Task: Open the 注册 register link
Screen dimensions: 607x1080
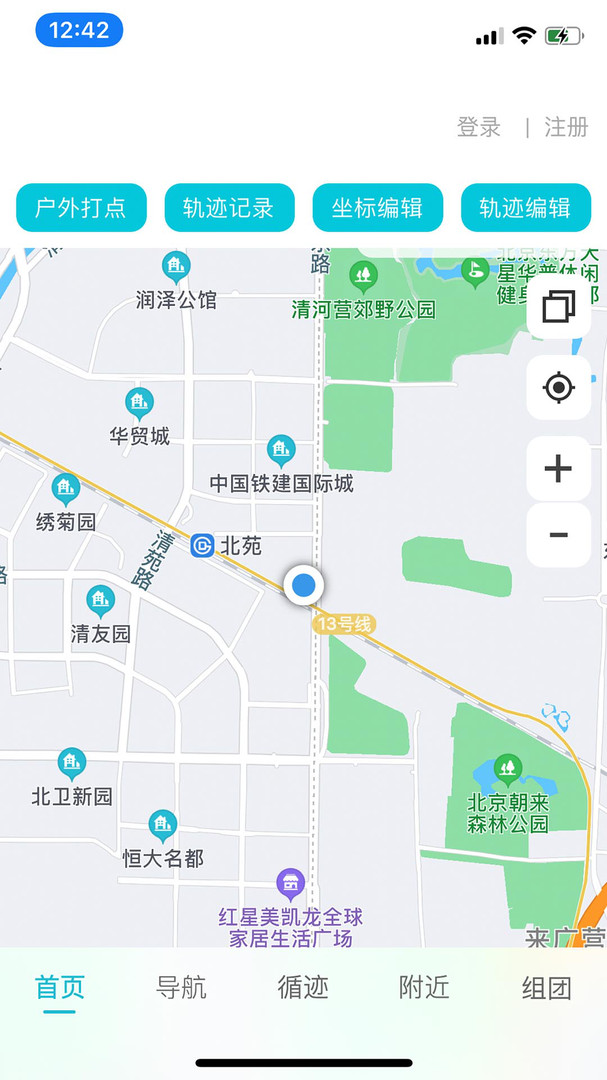Action: click(x=566, y=127)
